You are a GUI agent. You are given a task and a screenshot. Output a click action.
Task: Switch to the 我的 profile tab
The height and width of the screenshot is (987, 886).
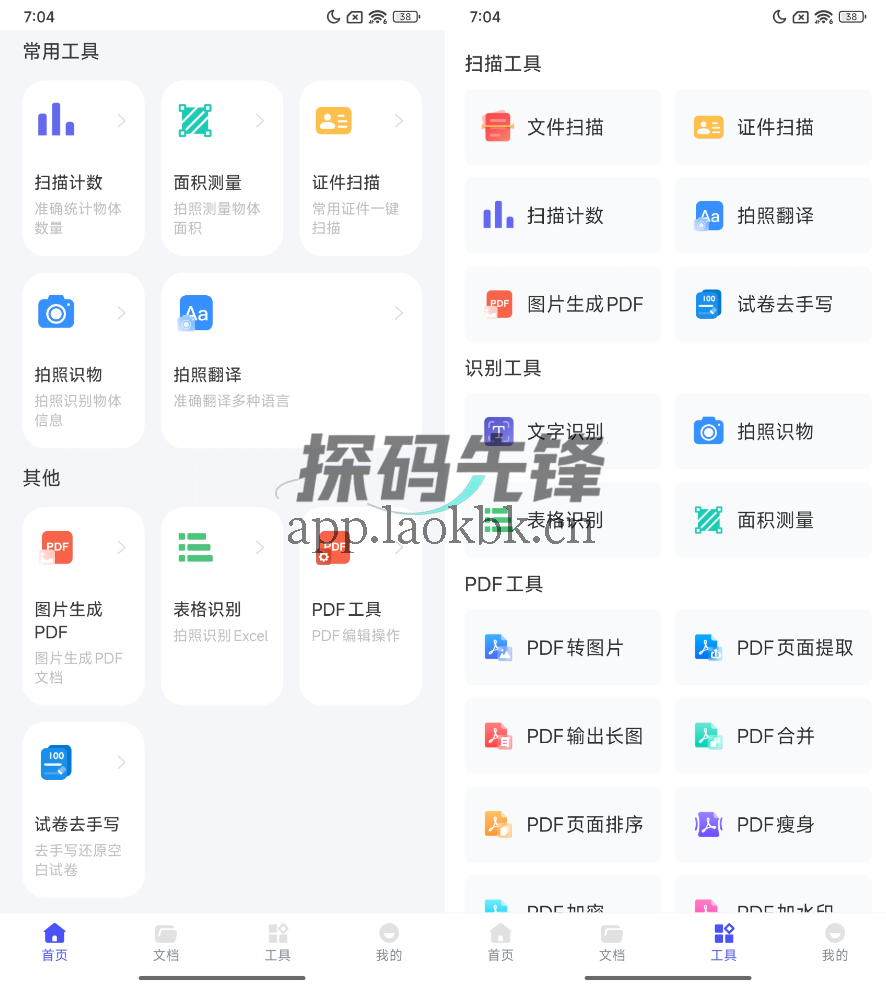tap(389, 945)
